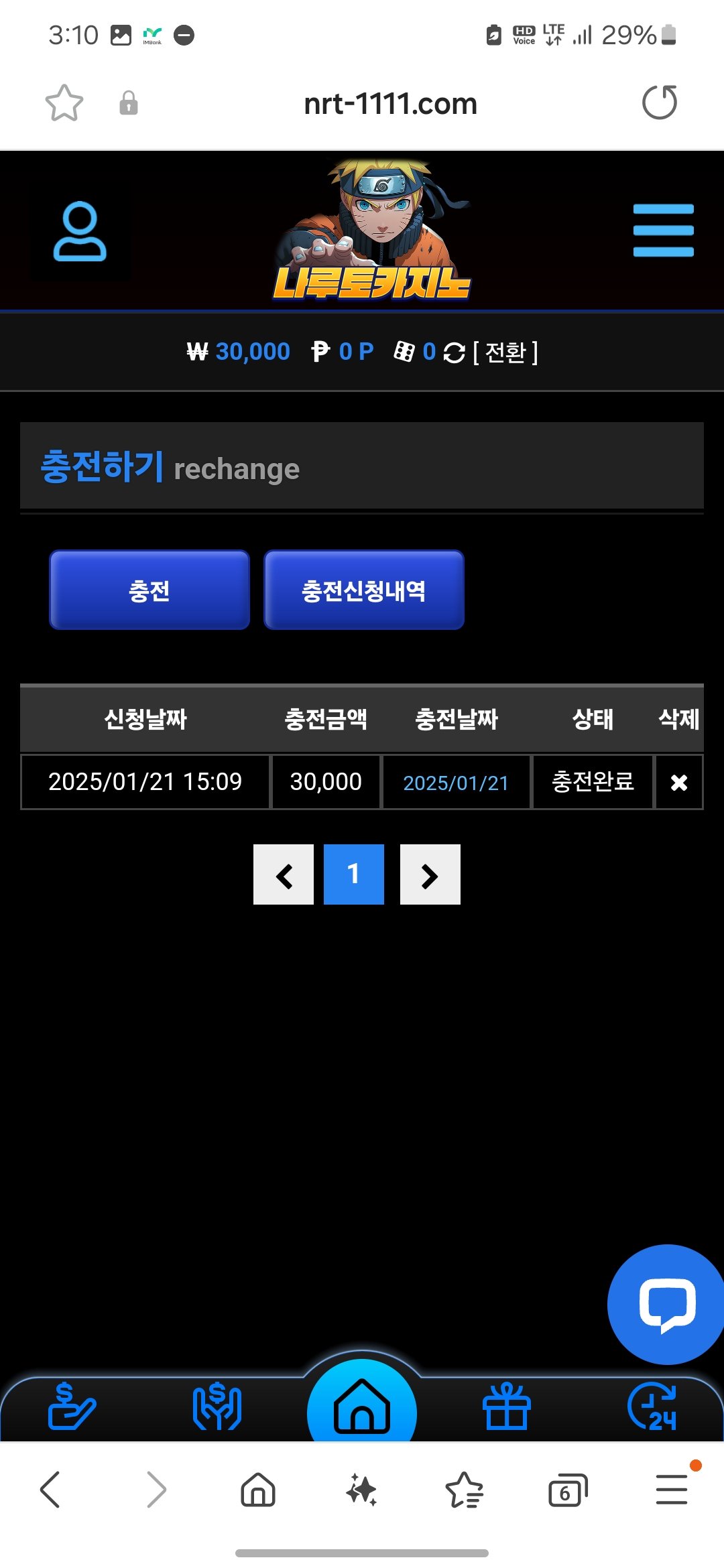Open the user profile icon
The height and width of the screenshot is (1568, 724).
pyautogui.click(x=80, y=231)
